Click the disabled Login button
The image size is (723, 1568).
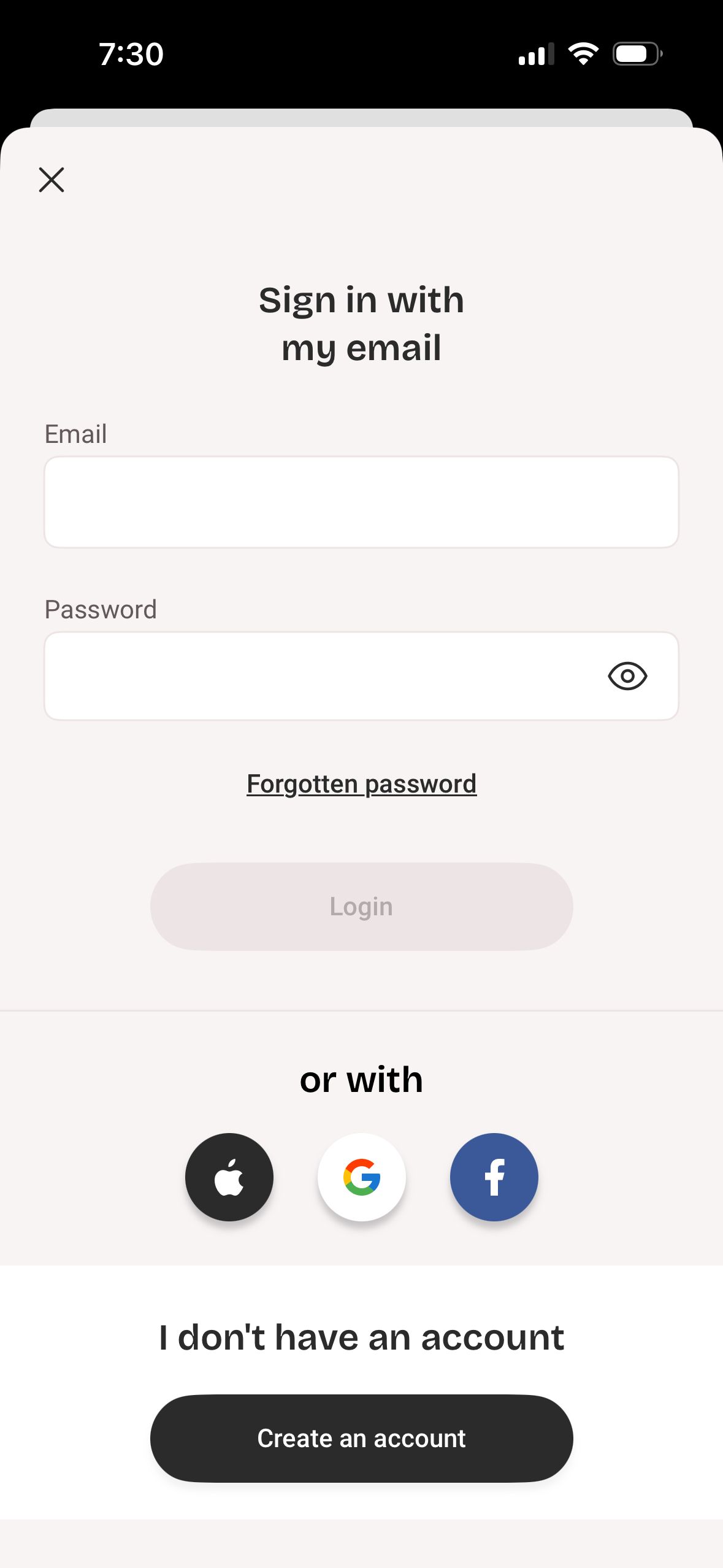pos(361,906)
